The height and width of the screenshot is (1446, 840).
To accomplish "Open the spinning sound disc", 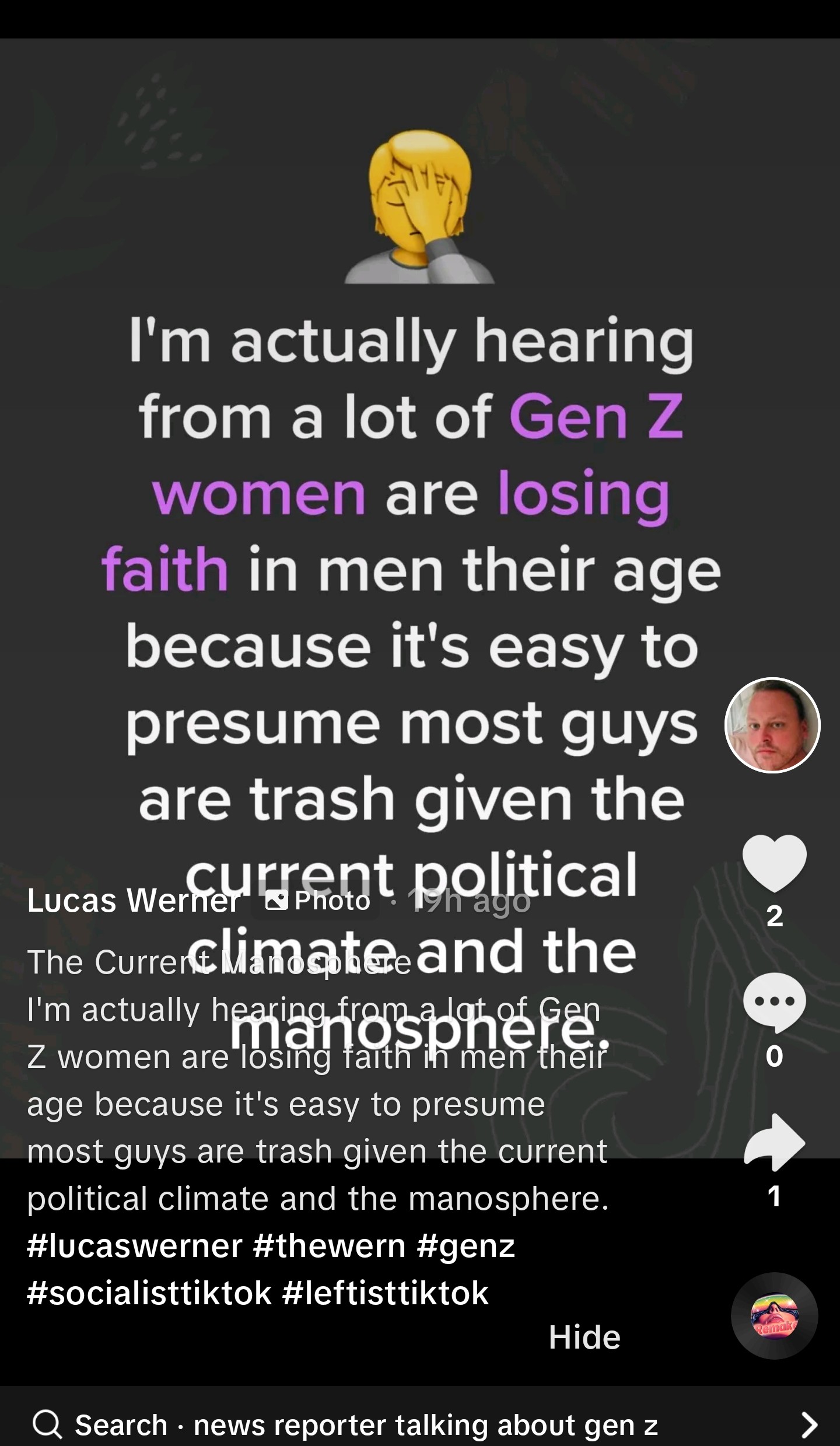I will point(774,1316).
